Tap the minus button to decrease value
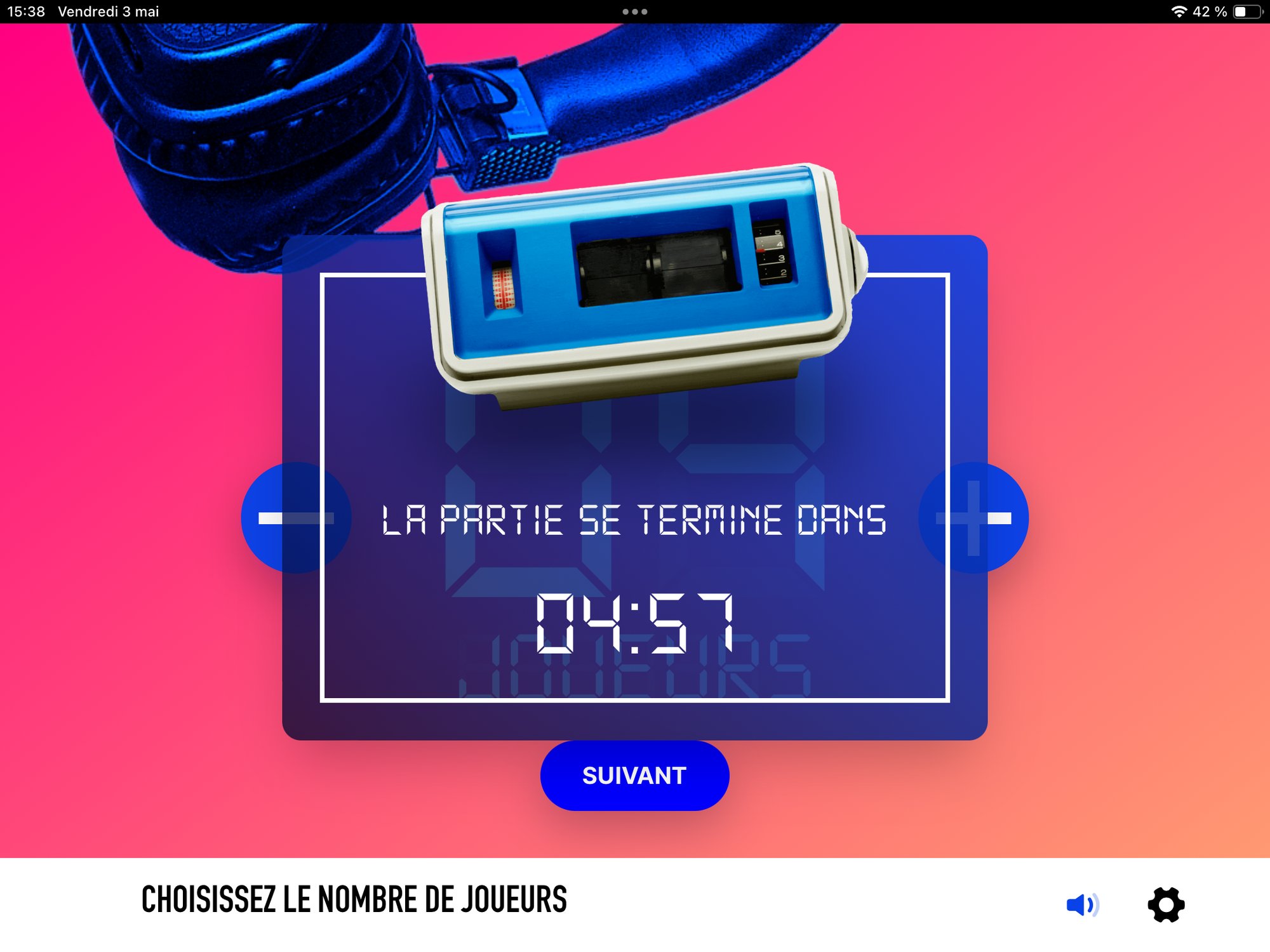 coord(296,518)
